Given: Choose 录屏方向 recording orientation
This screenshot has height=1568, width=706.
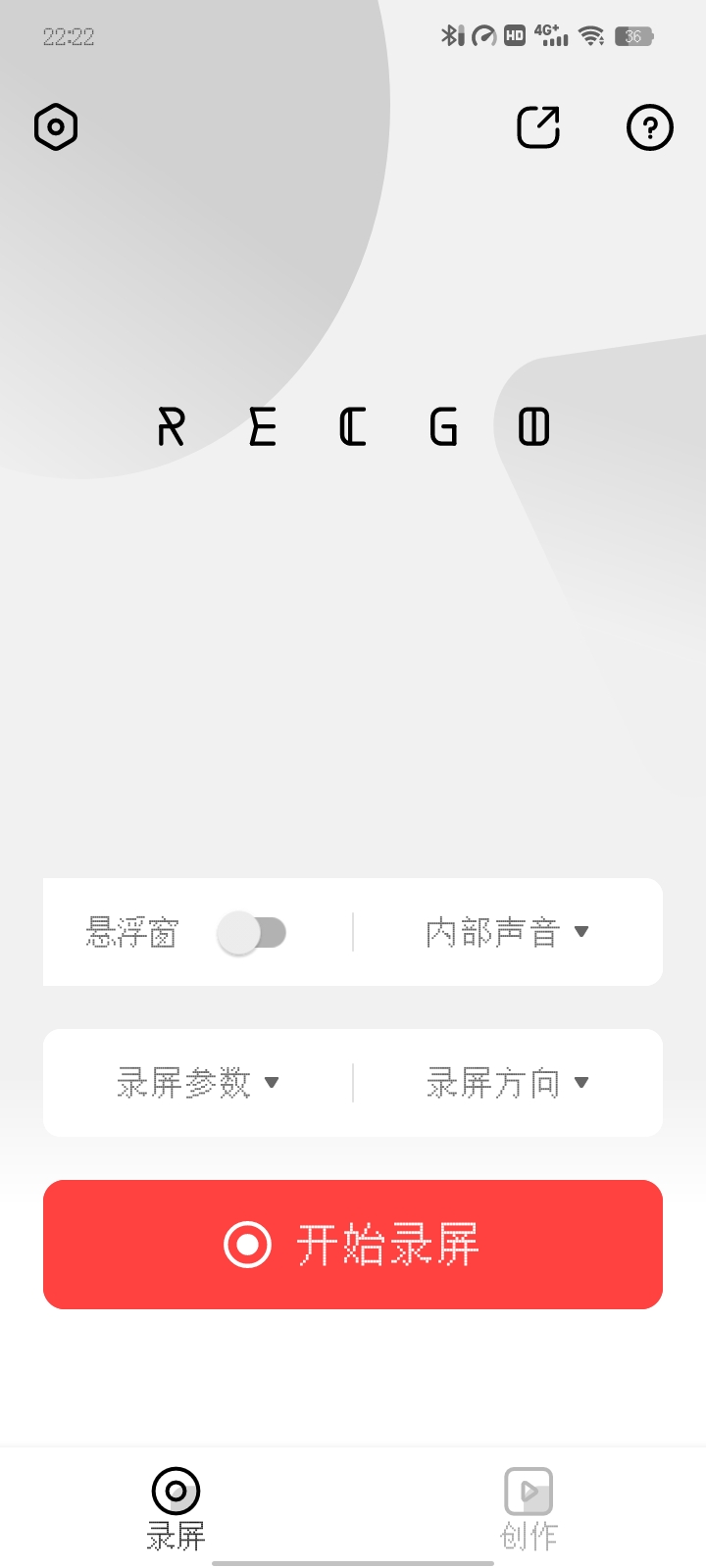Looking at the screenshot, I should 507,1083.
